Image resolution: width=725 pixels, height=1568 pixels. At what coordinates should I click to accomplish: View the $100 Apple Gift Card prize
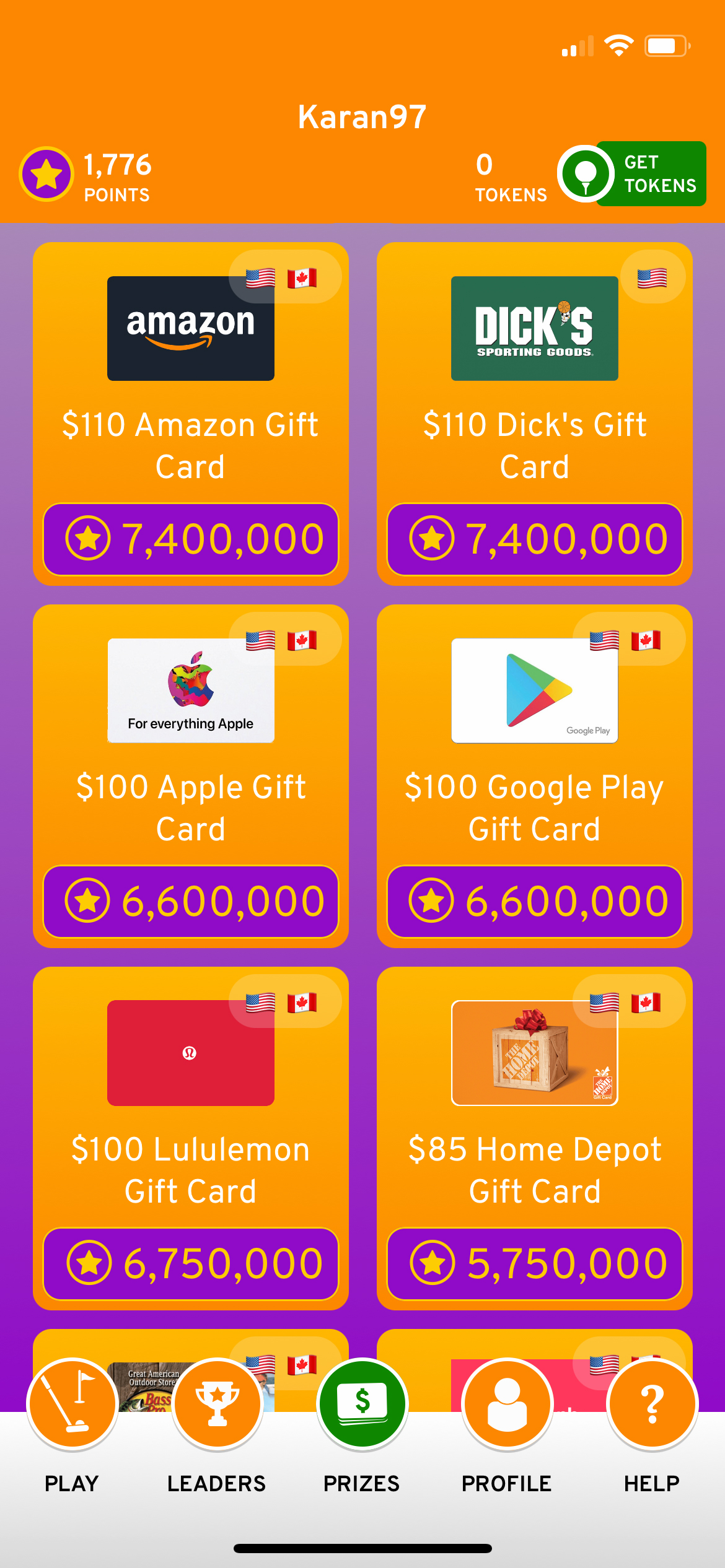pyautogui.click(x=190, y=775)
